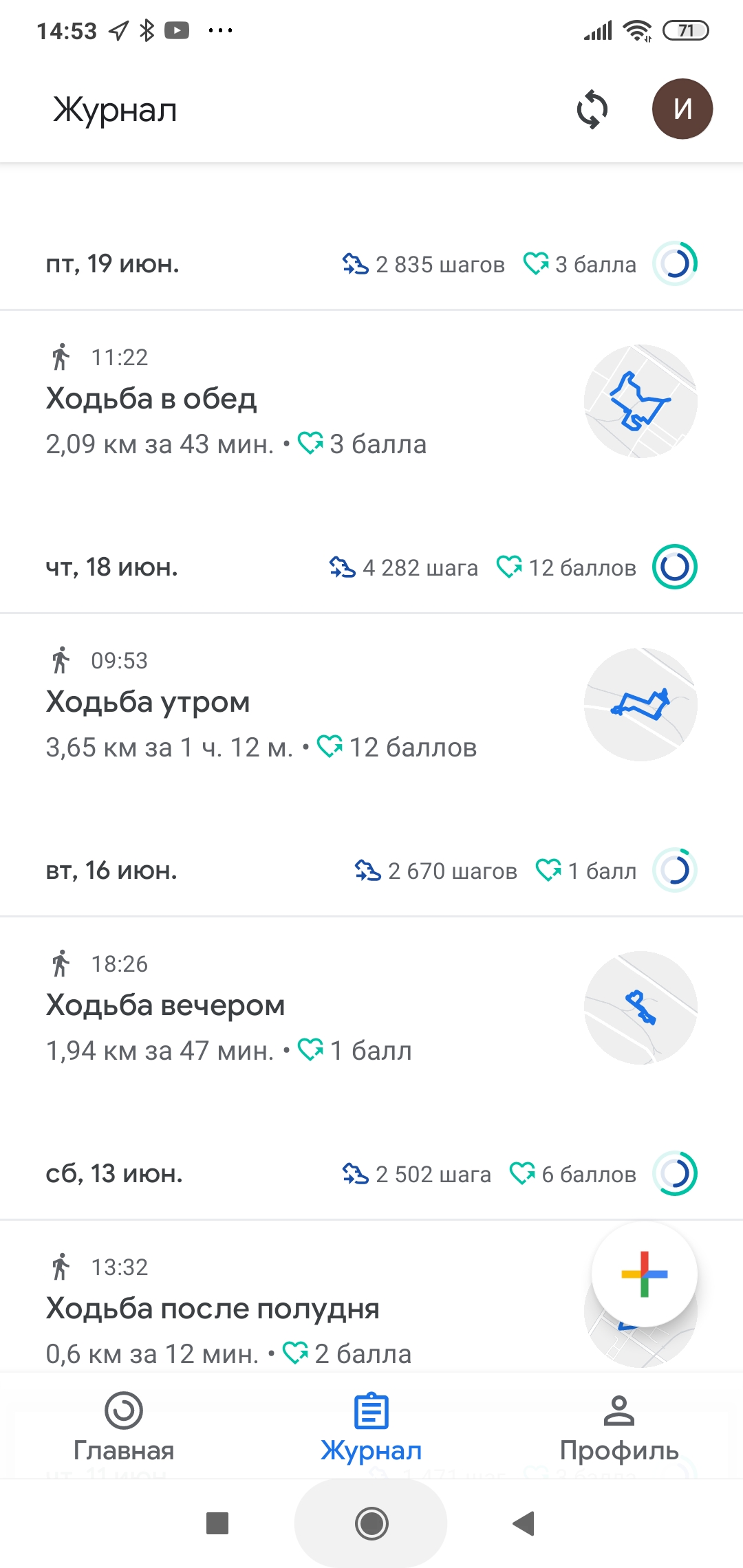743x1568 pixels.
Task: Tap the sync refresh icon
Action: (x=592, y=110)
